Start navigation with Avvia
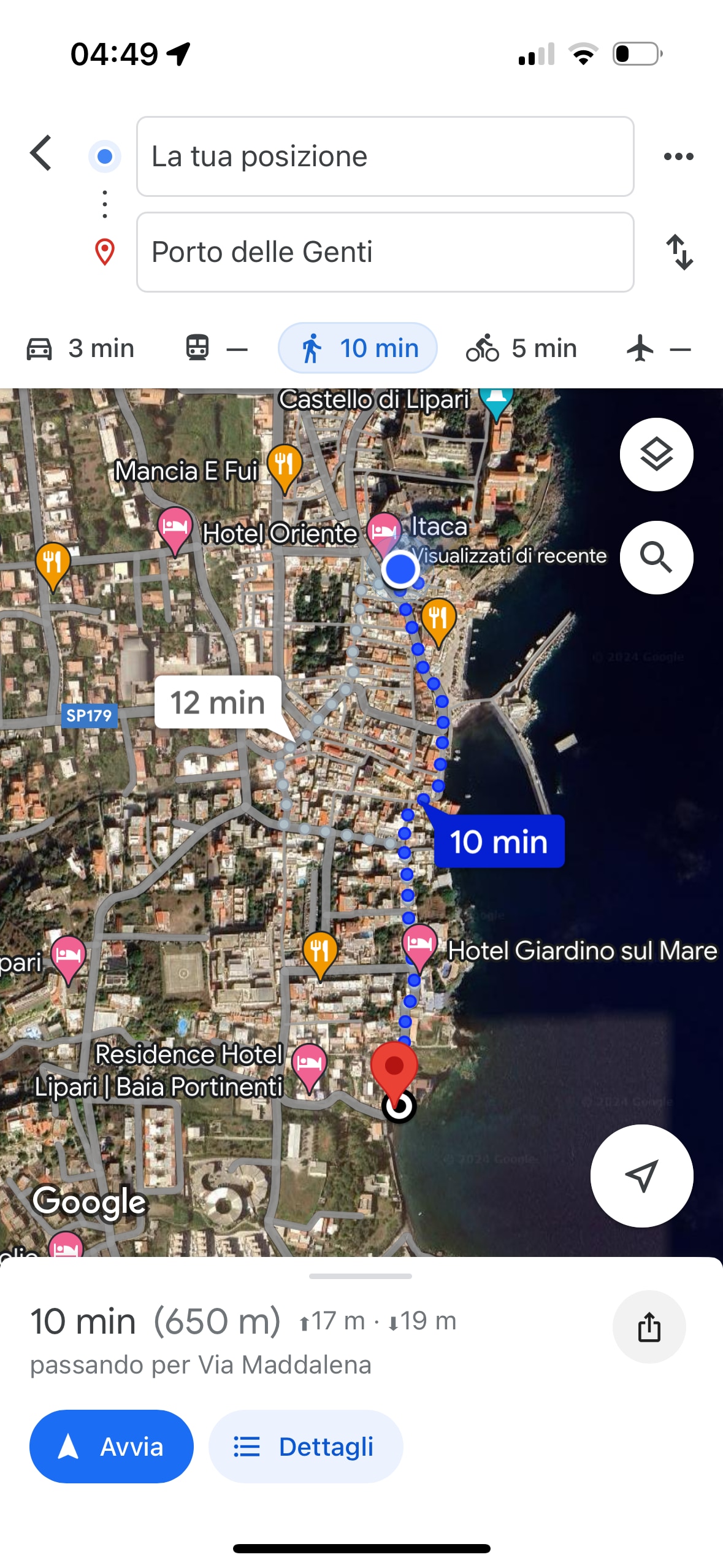This screenshot has width=723, height=1568. tap(112, 1447)
